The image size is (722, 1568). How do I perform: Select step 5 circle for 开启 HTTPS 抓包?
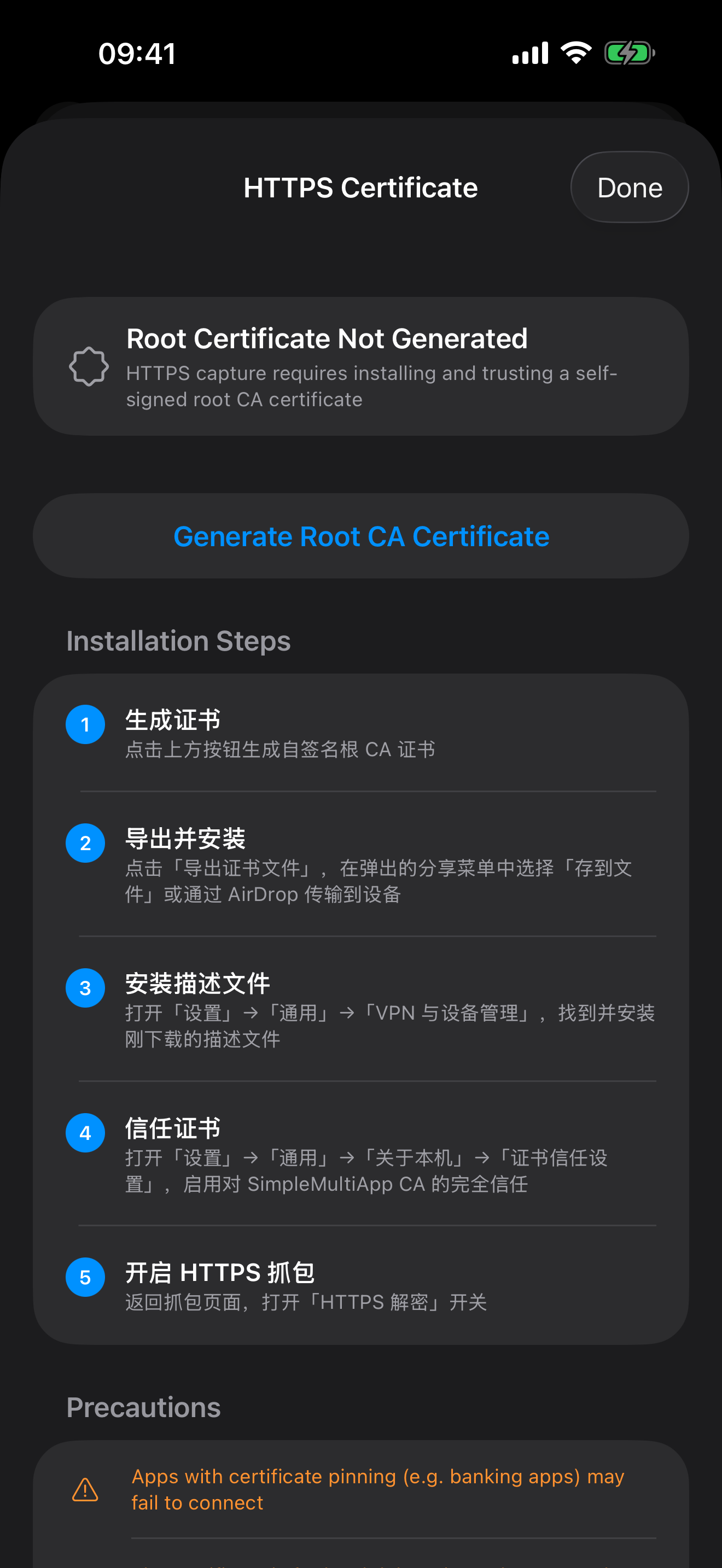(x=85, y=1277)
